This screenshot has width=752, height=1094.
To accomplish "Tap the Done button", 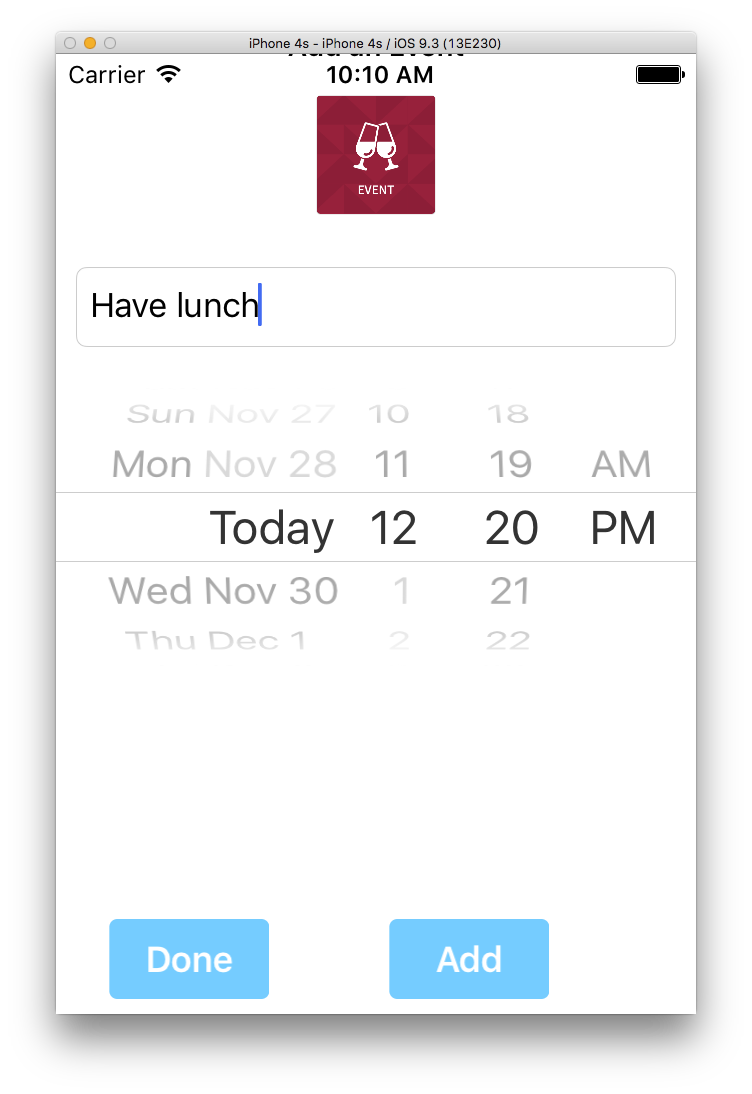I will pos(189,959).
